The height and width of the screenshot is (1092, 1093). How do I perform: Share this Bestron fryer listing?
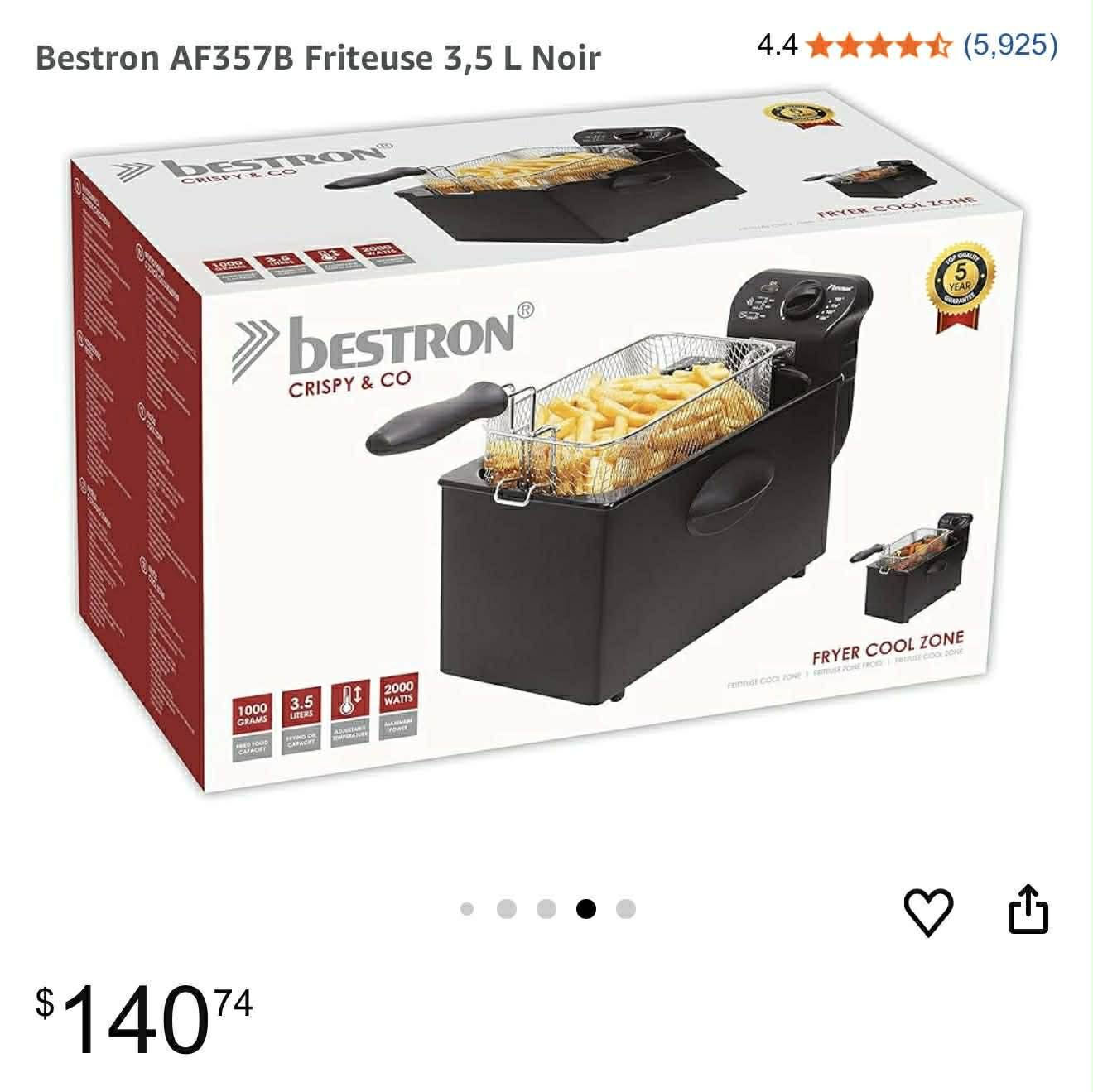(x=1028, y=910)
